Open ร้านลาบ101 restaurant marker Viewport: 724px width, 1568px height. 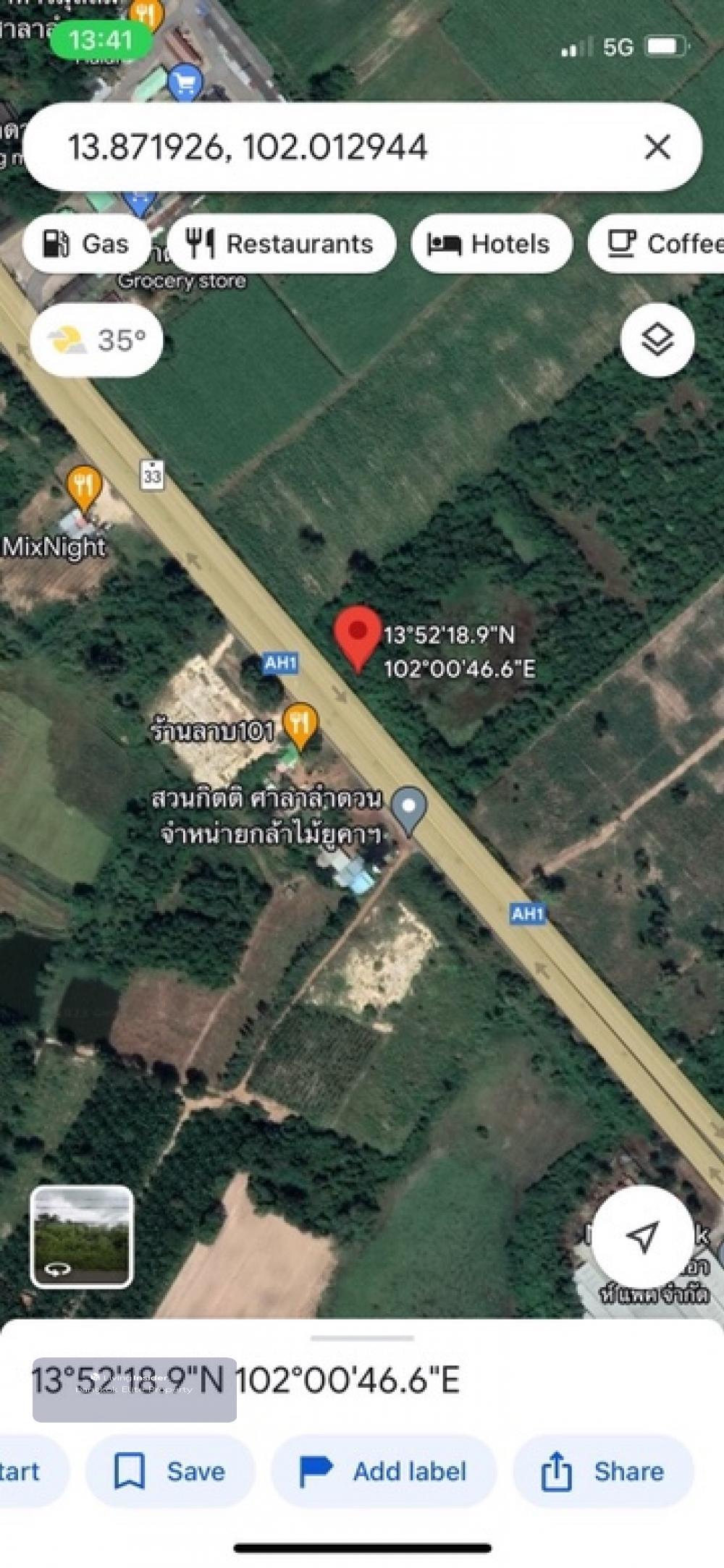[300, 724]
